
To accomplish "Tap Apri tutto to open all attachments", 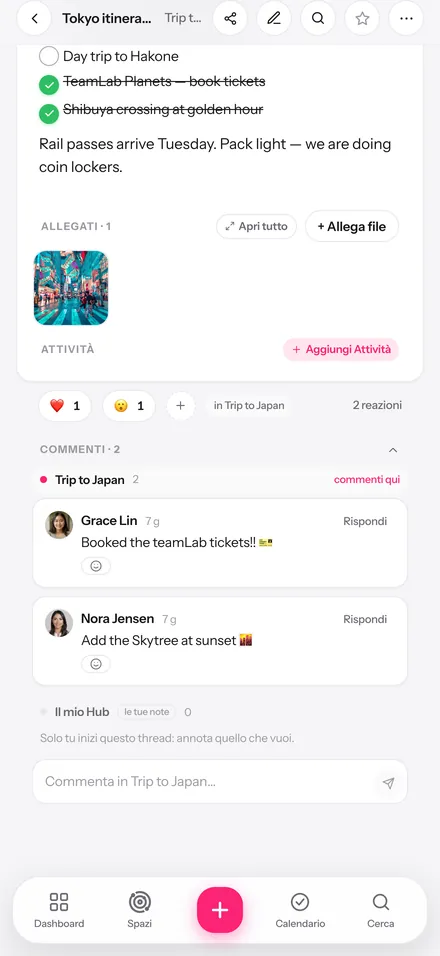I will (256, 226).
